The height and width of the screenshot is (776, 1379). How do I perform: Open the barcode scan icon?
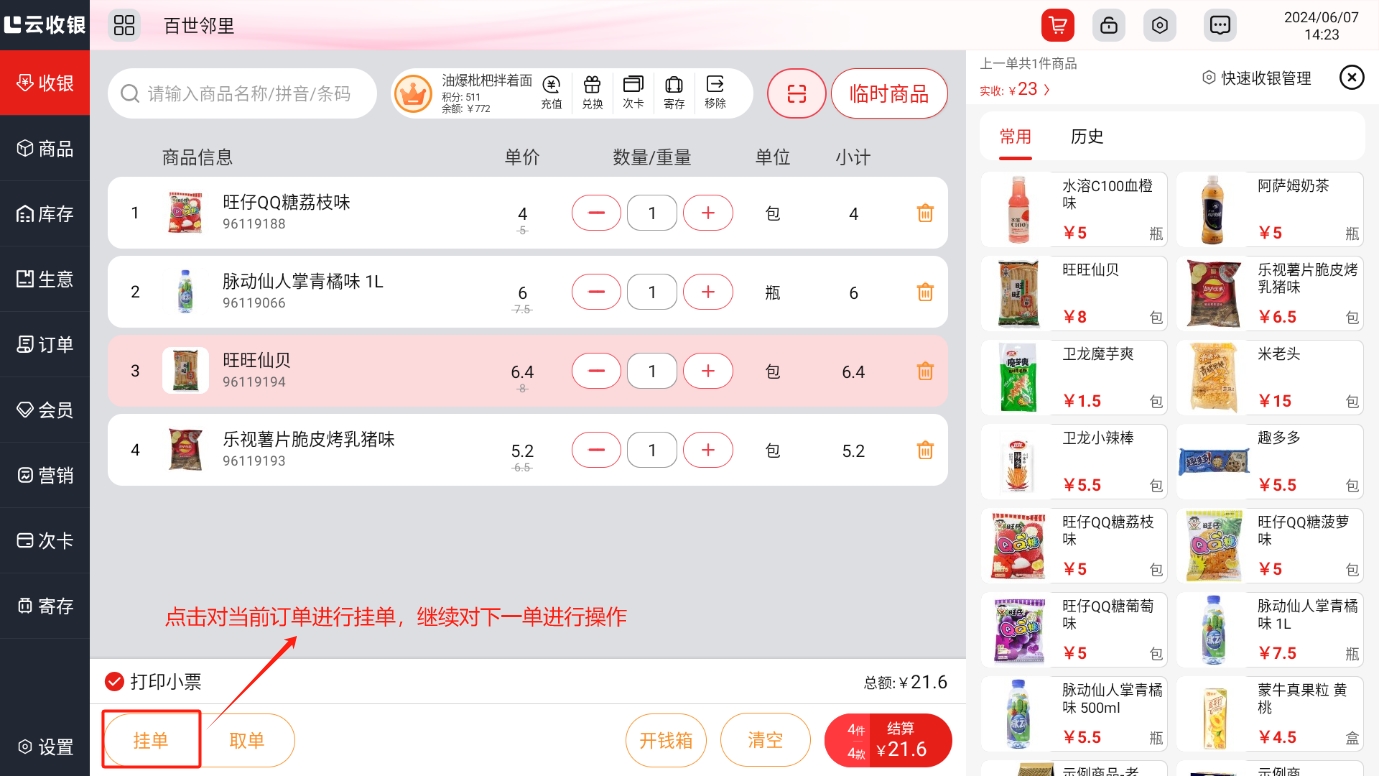point(796,94)
